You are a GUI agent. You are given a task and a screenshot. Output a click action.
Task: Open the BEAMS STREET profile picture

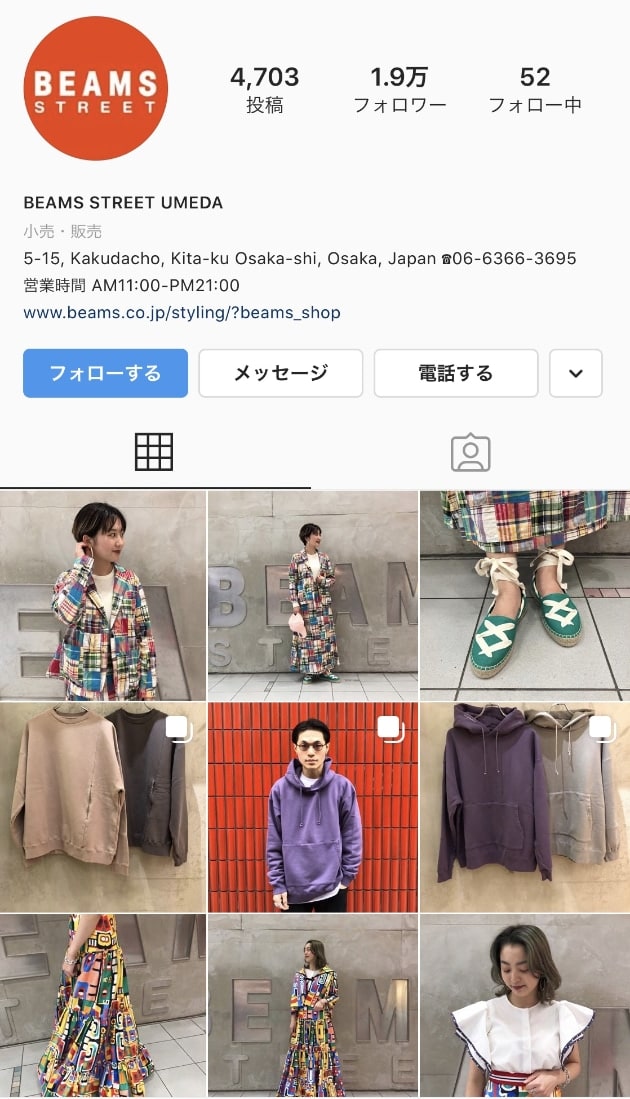(x=96, y=89)
